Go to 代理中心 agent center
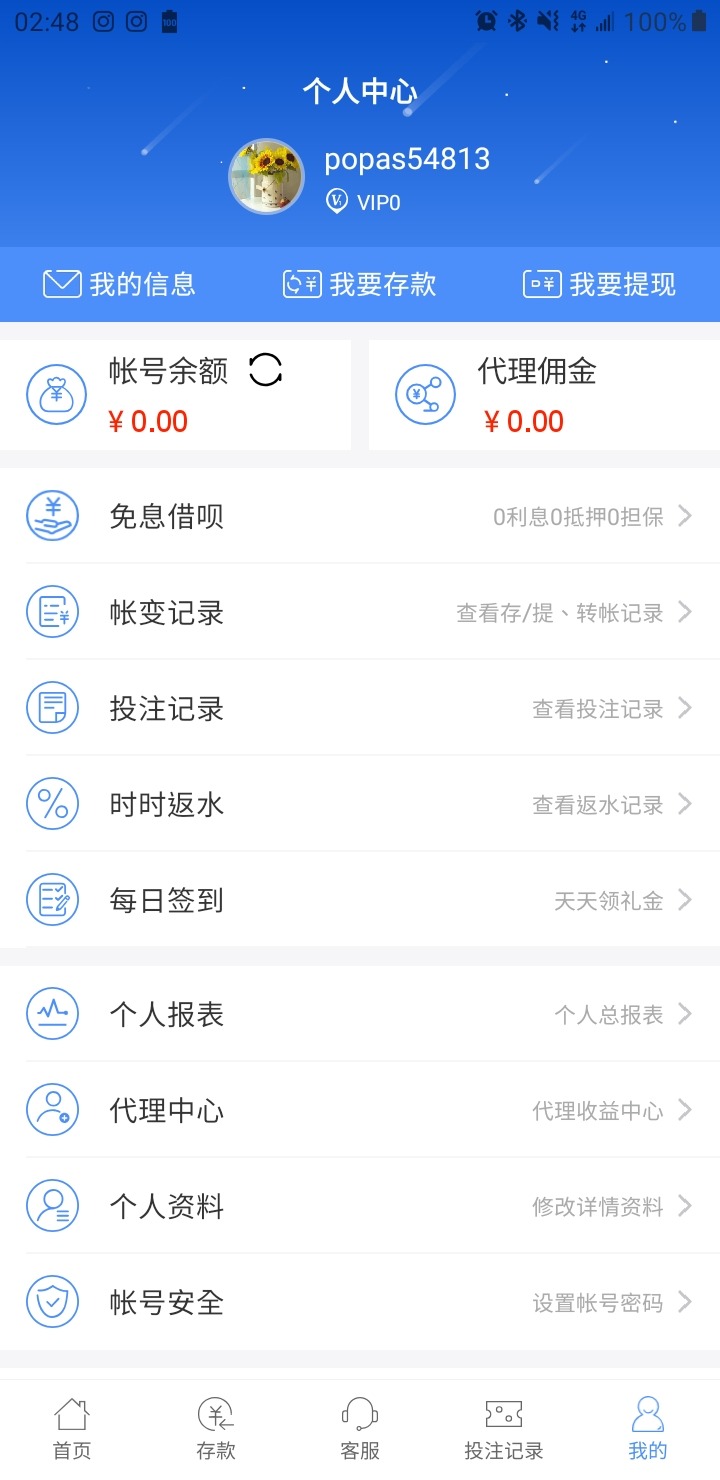Viewport: 720px width, 1480px height. click(x=360, y=1110)
